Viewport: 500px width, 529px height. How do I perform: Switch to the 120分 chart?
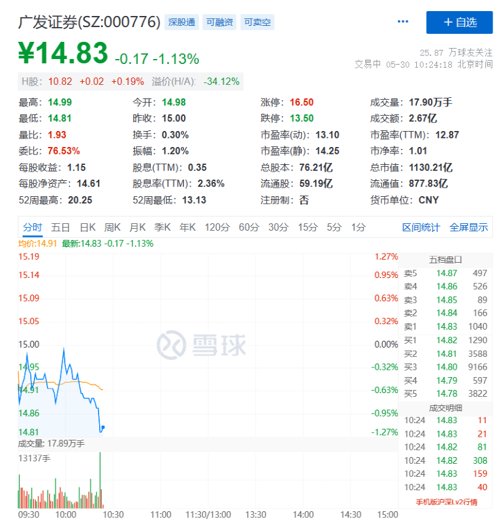217,227
